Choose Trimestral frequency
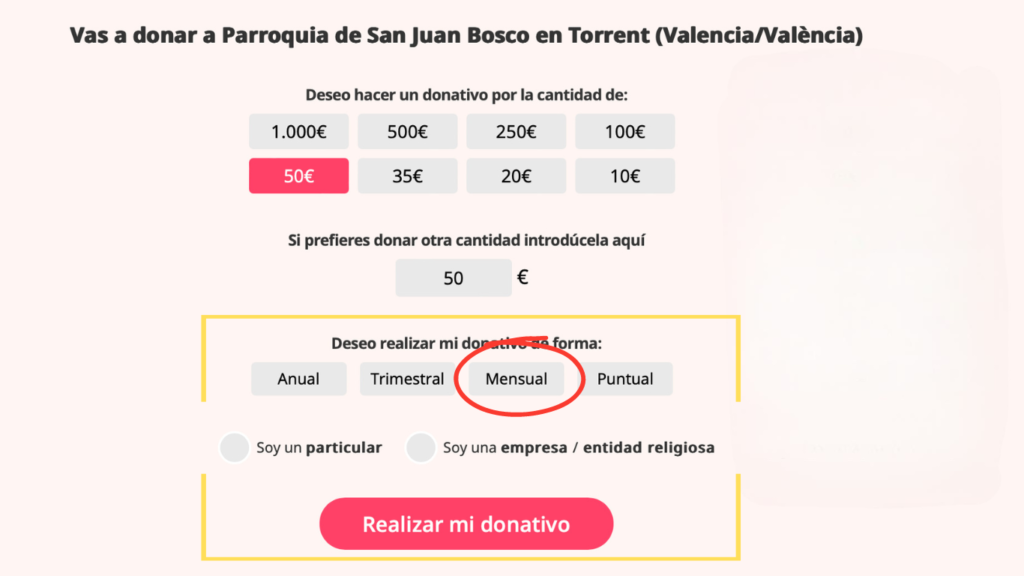Screen dimensions: 1024x576 point(408,379)
